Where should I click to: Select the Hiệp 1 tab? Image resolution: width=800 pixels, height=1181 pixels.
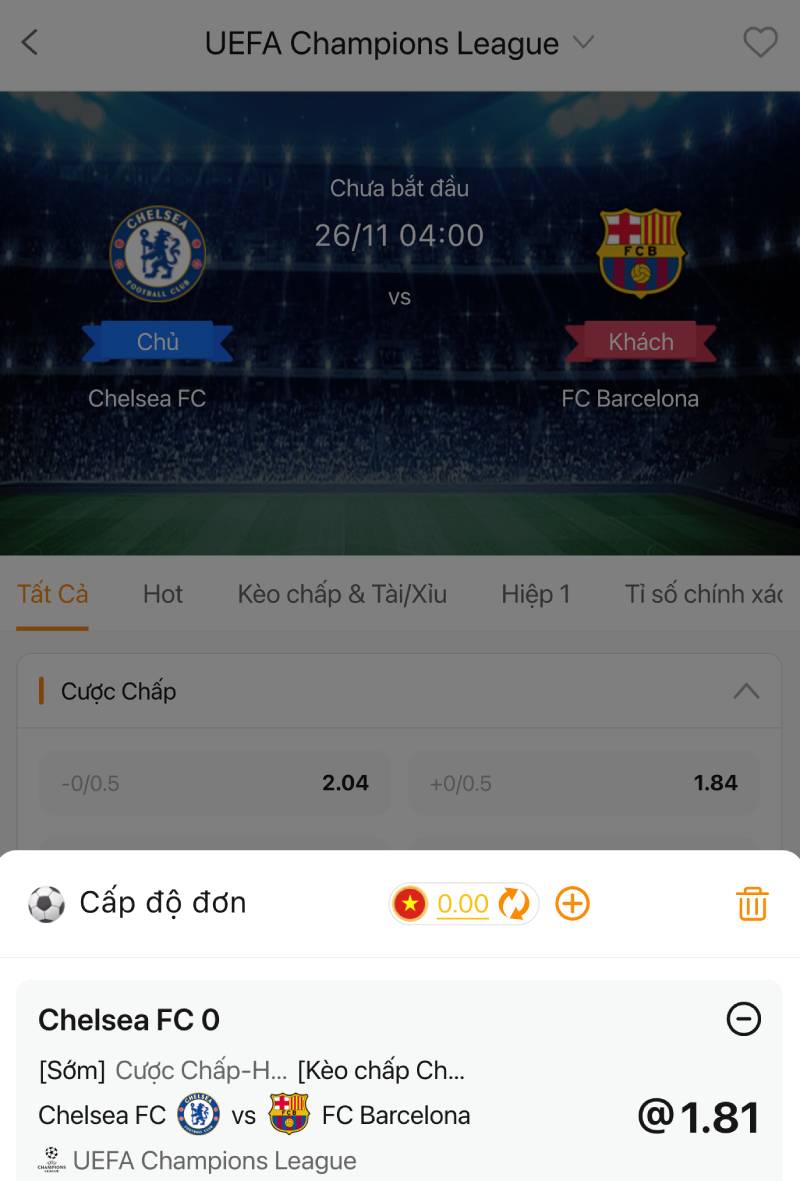pyautogui.click(x=536, y=594)
